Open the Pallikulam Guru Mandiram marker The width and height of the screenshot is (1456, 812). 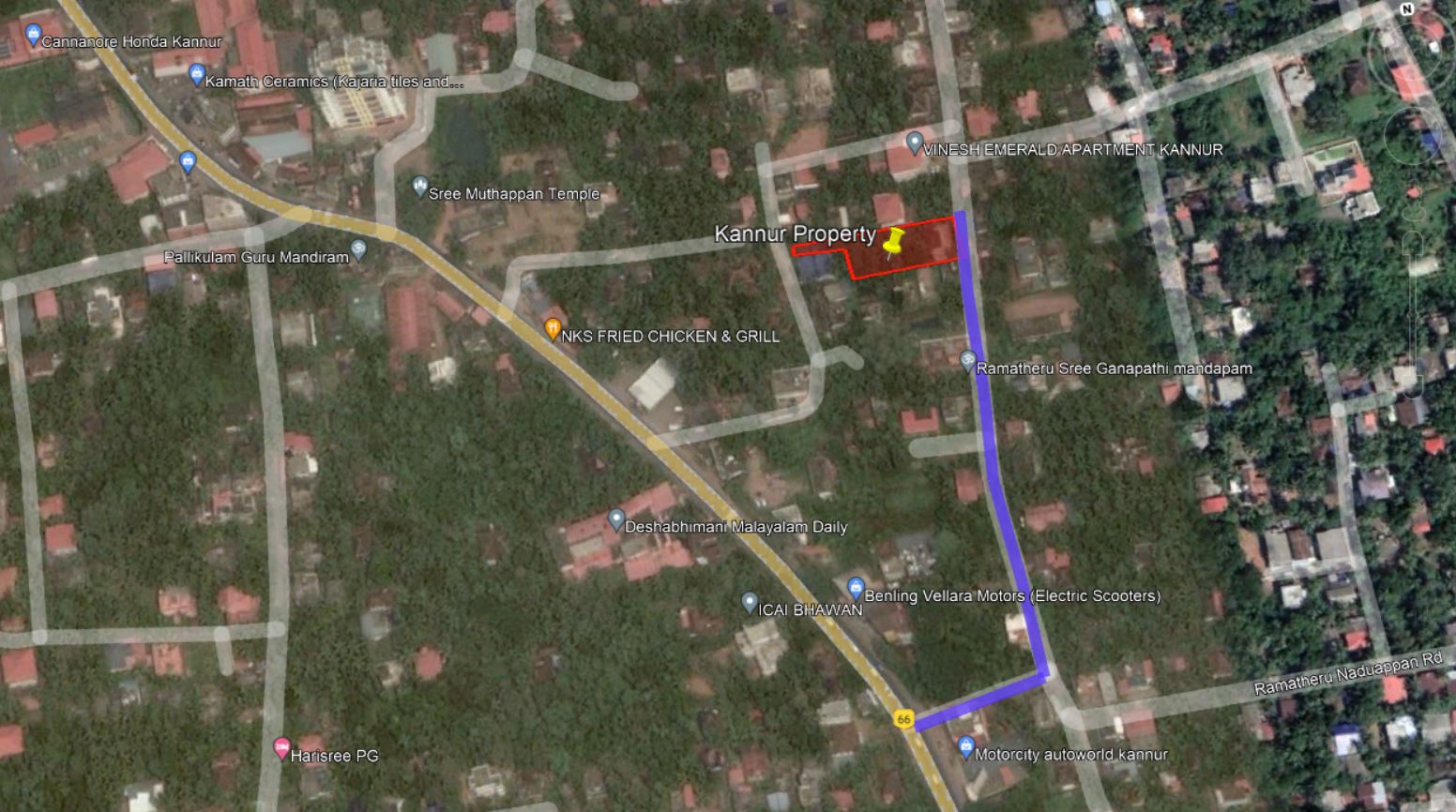(358, 250)
